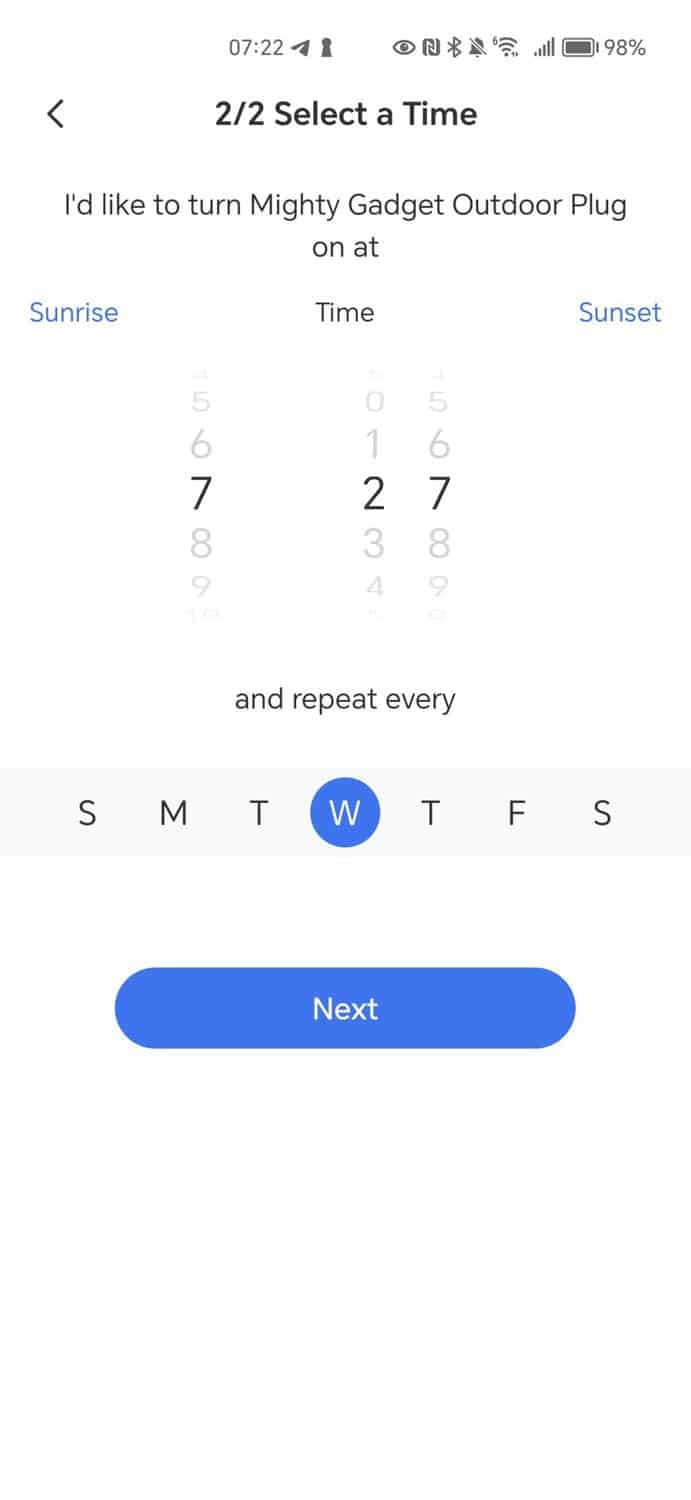Choose the Sunset option
This screenshot has width=691, height=1500.
[619, 312]
